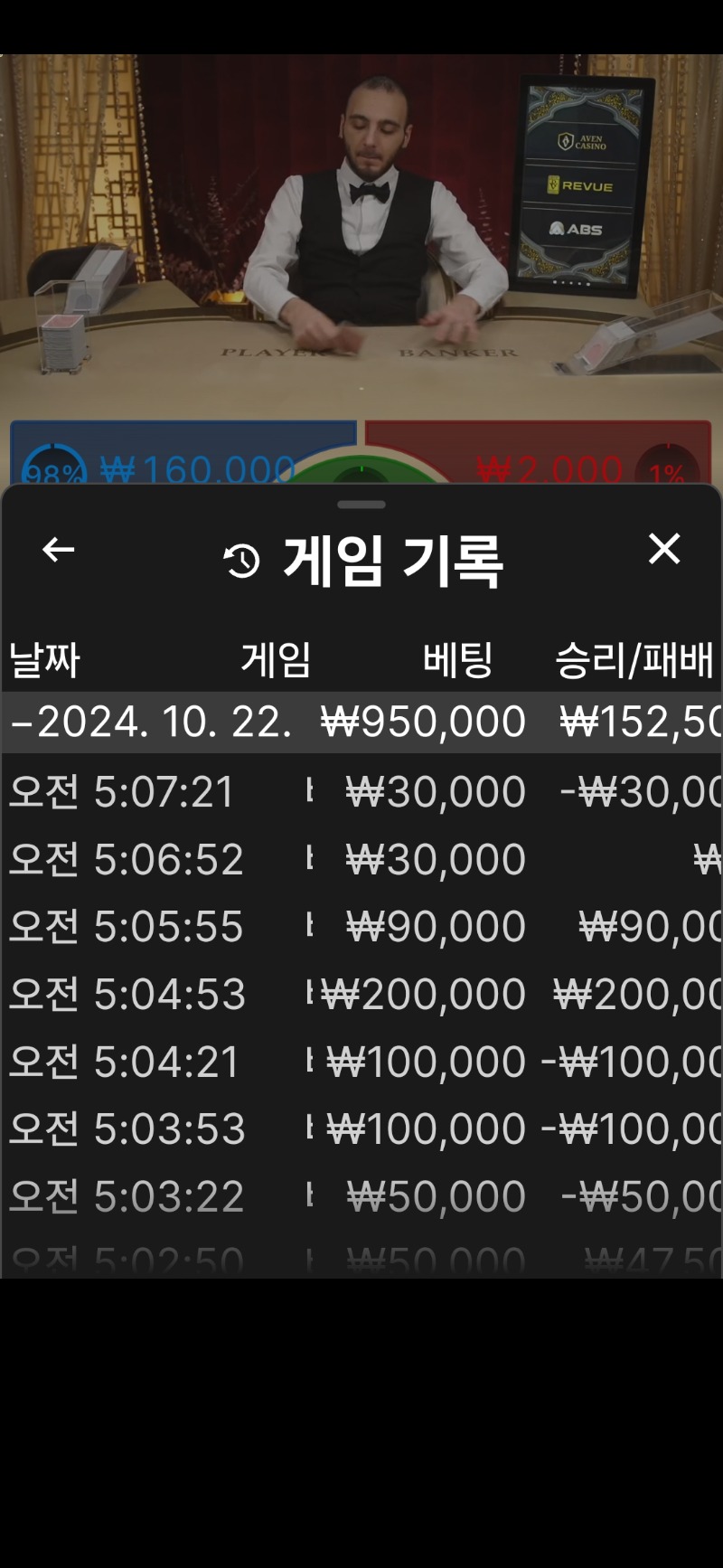Go back from the 게임 기록 panel
The height and width of the screenshot is (1568, 723).
pos(59,550)
